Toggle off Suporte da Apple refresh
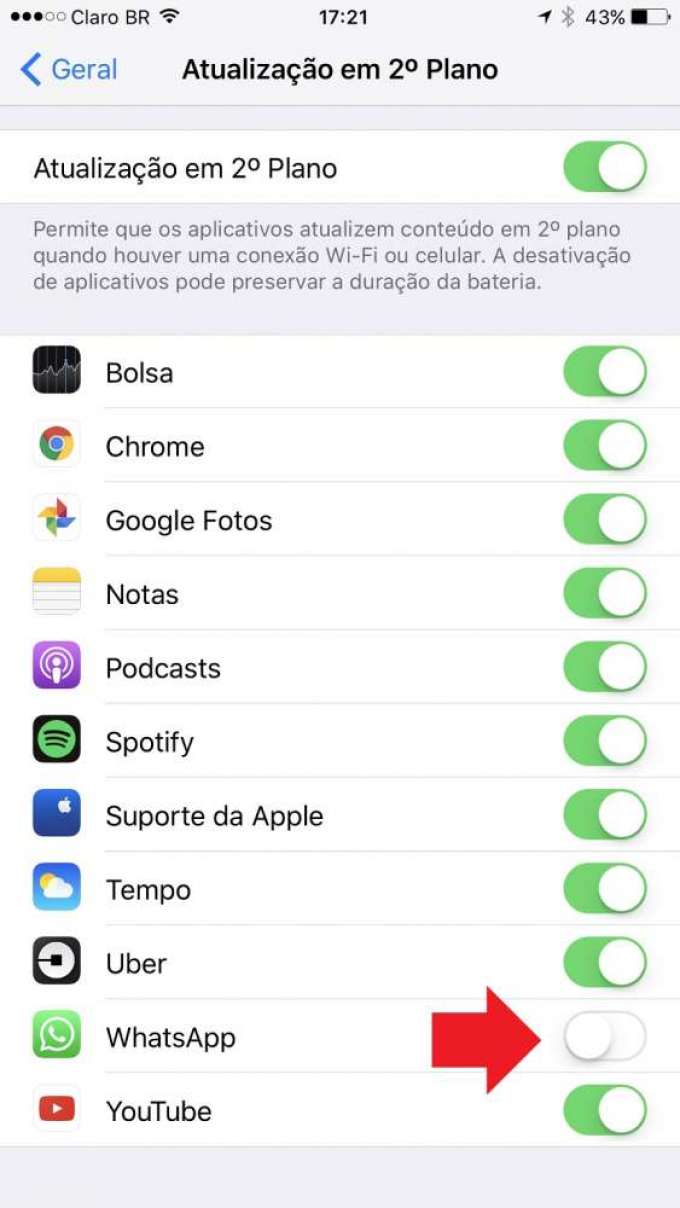 coord(604,816)
